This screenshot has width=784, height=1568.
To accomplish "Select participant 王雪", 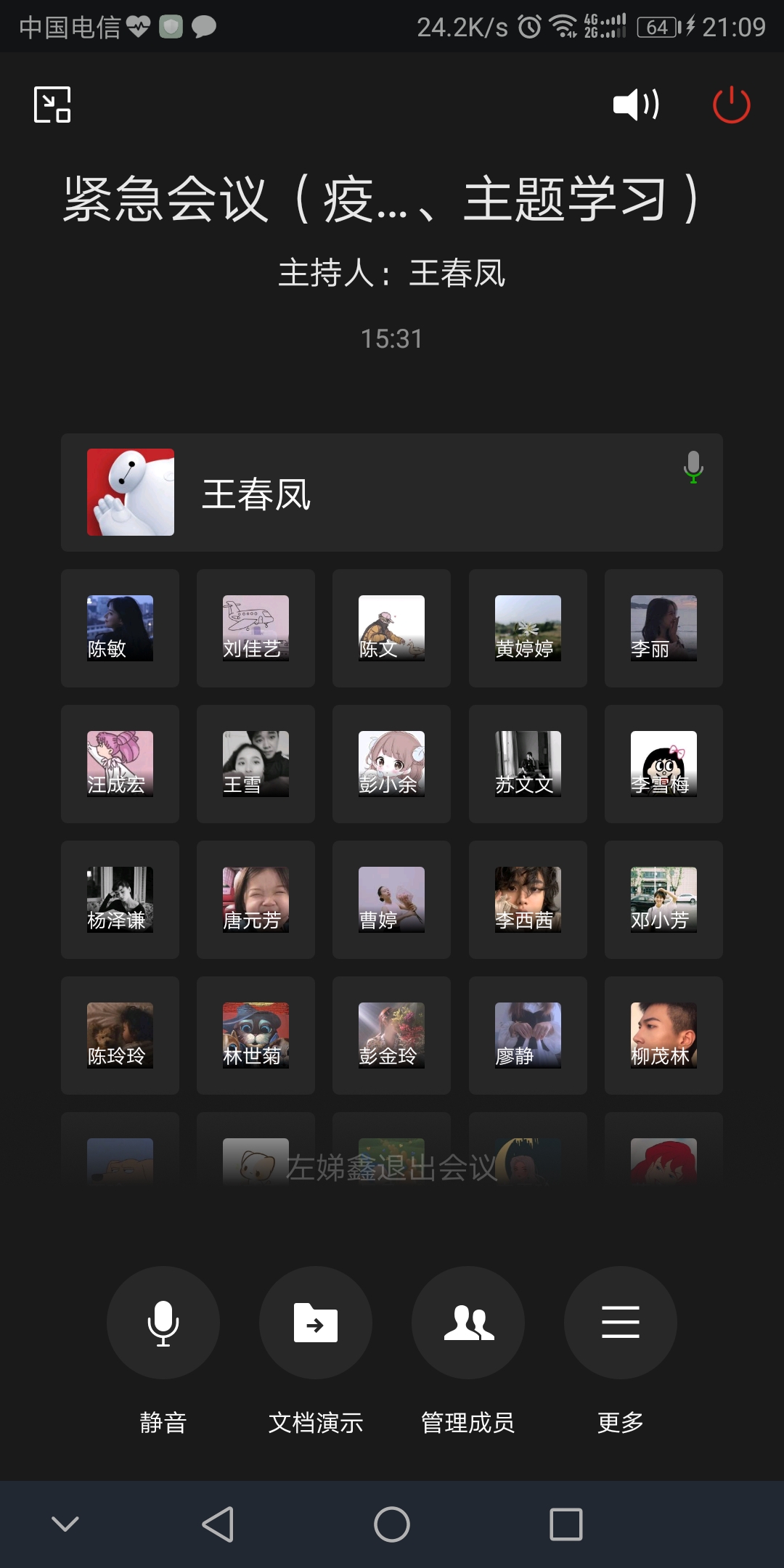I will point(256,764).
